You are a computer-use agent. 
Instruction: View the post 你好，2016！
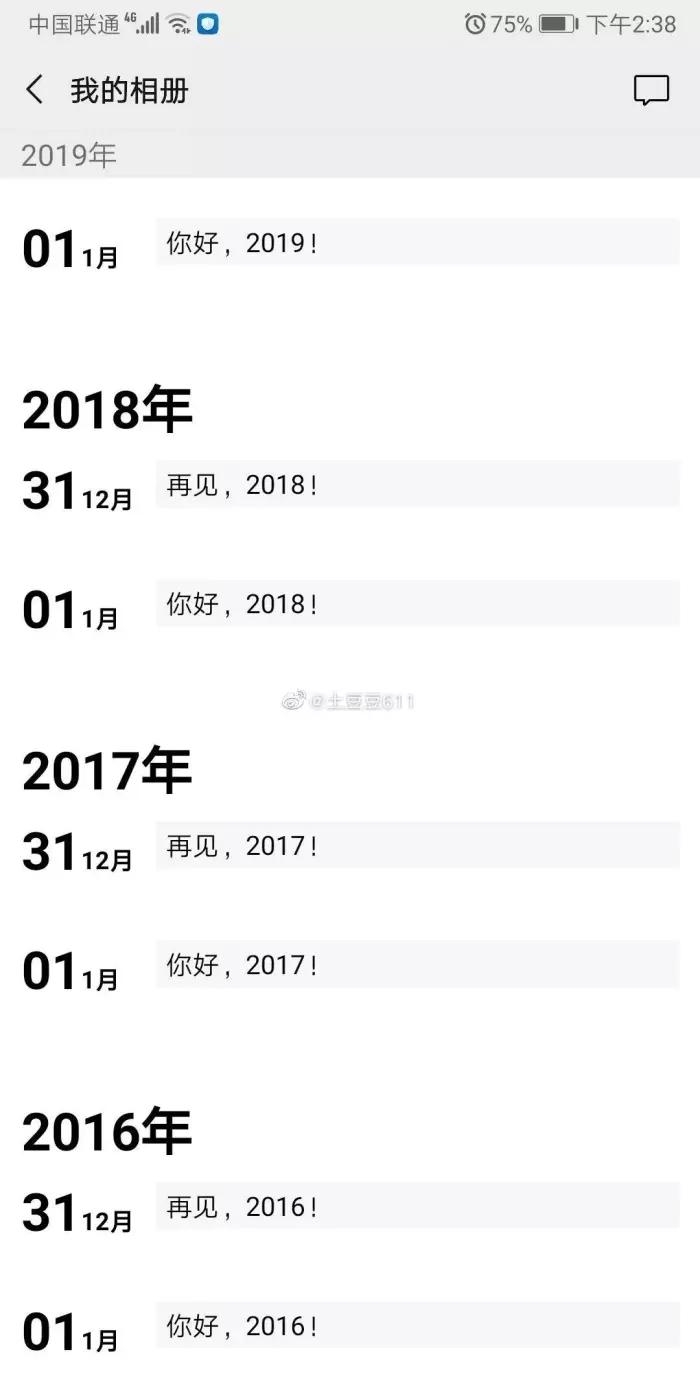pos(417,1326)
